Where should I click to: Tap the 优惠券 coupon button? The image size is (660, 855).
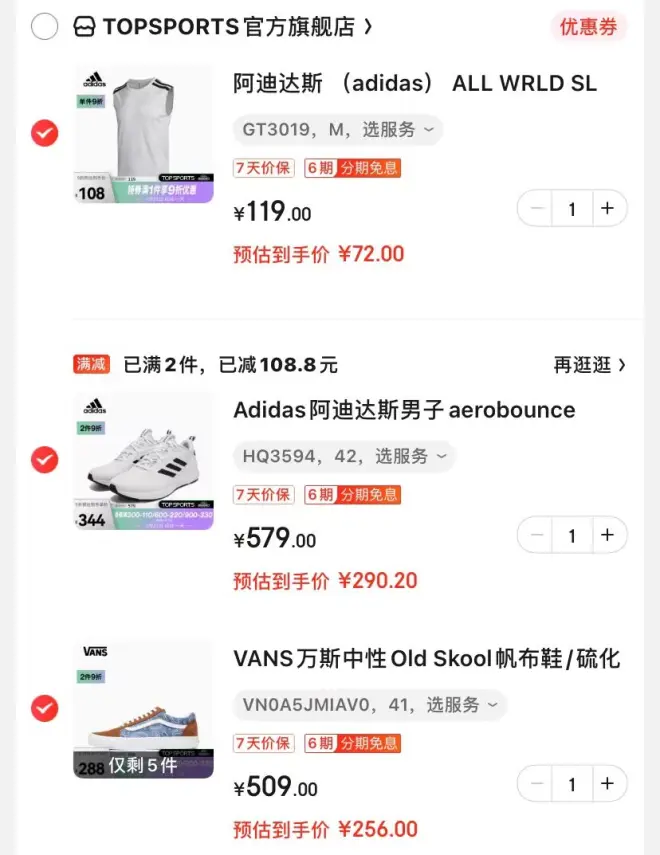point(588,27)
